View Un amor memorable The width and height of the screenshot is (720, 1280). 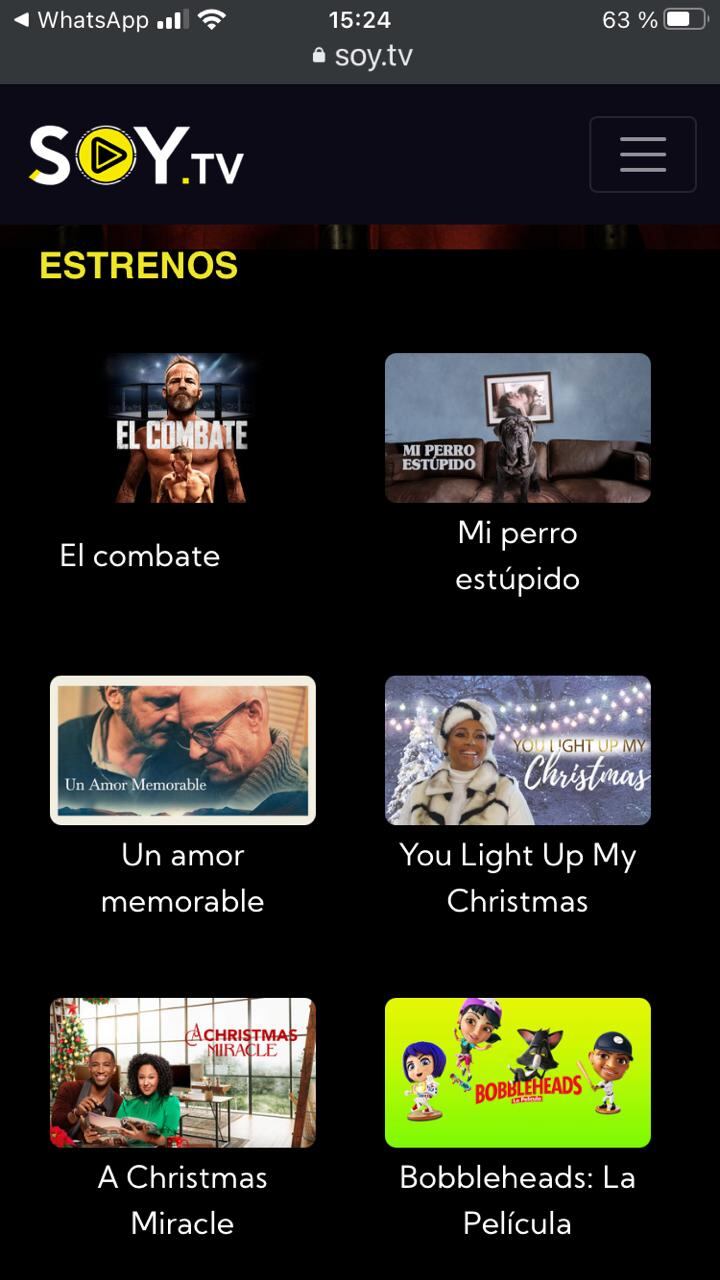(183, 750)
